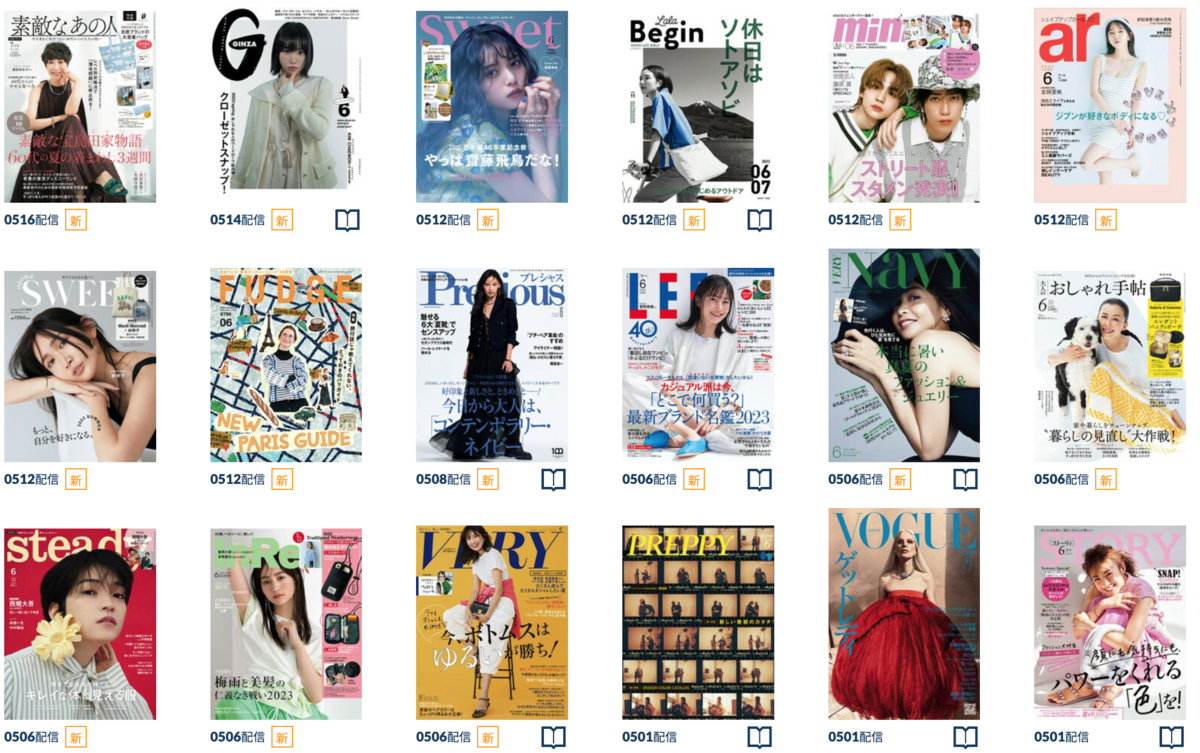This screenshot has width=1200, height=753.
Task: Open the 大人のおしゃれ手帖 magazine
Action: (1110, 365)
